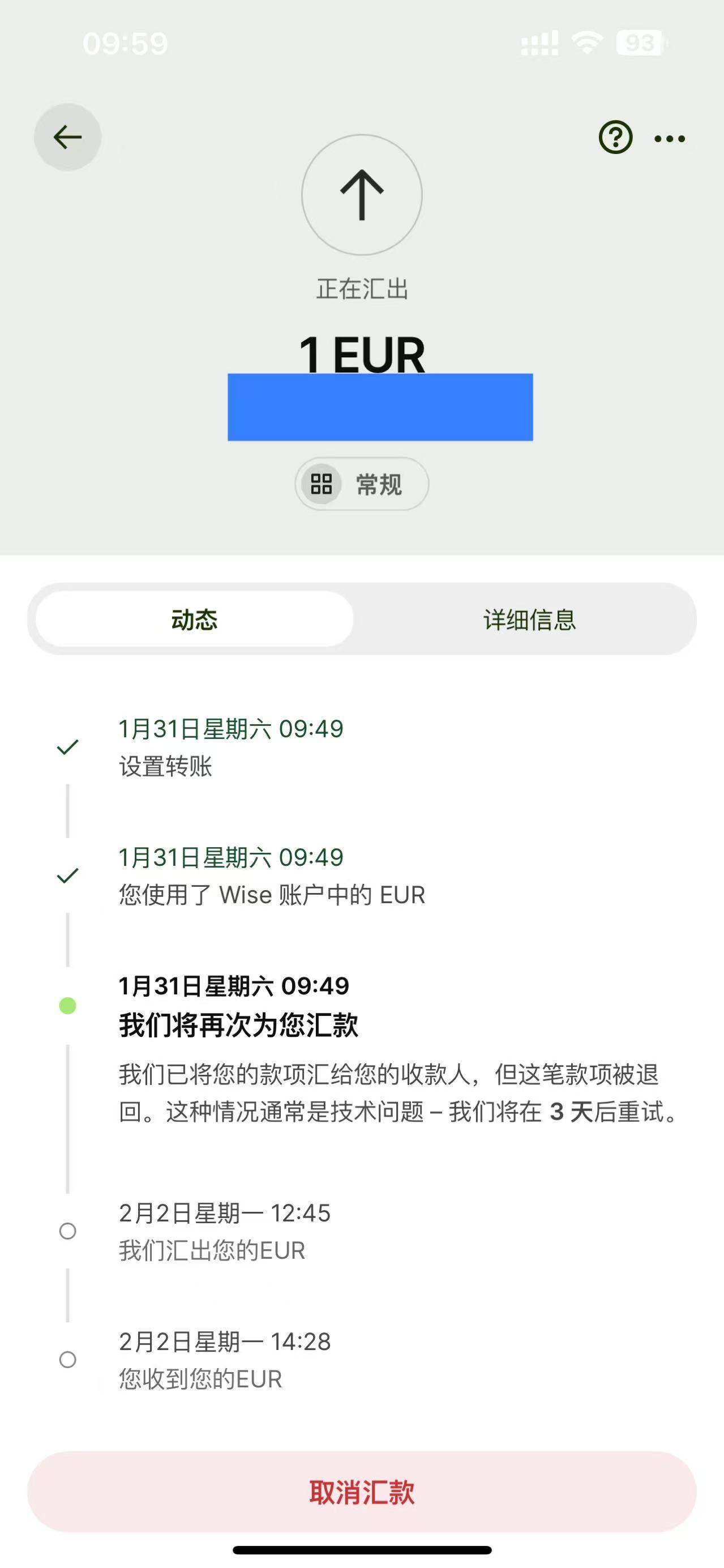
Task: Click the cellular signal icon
Action: coord(540,41)
